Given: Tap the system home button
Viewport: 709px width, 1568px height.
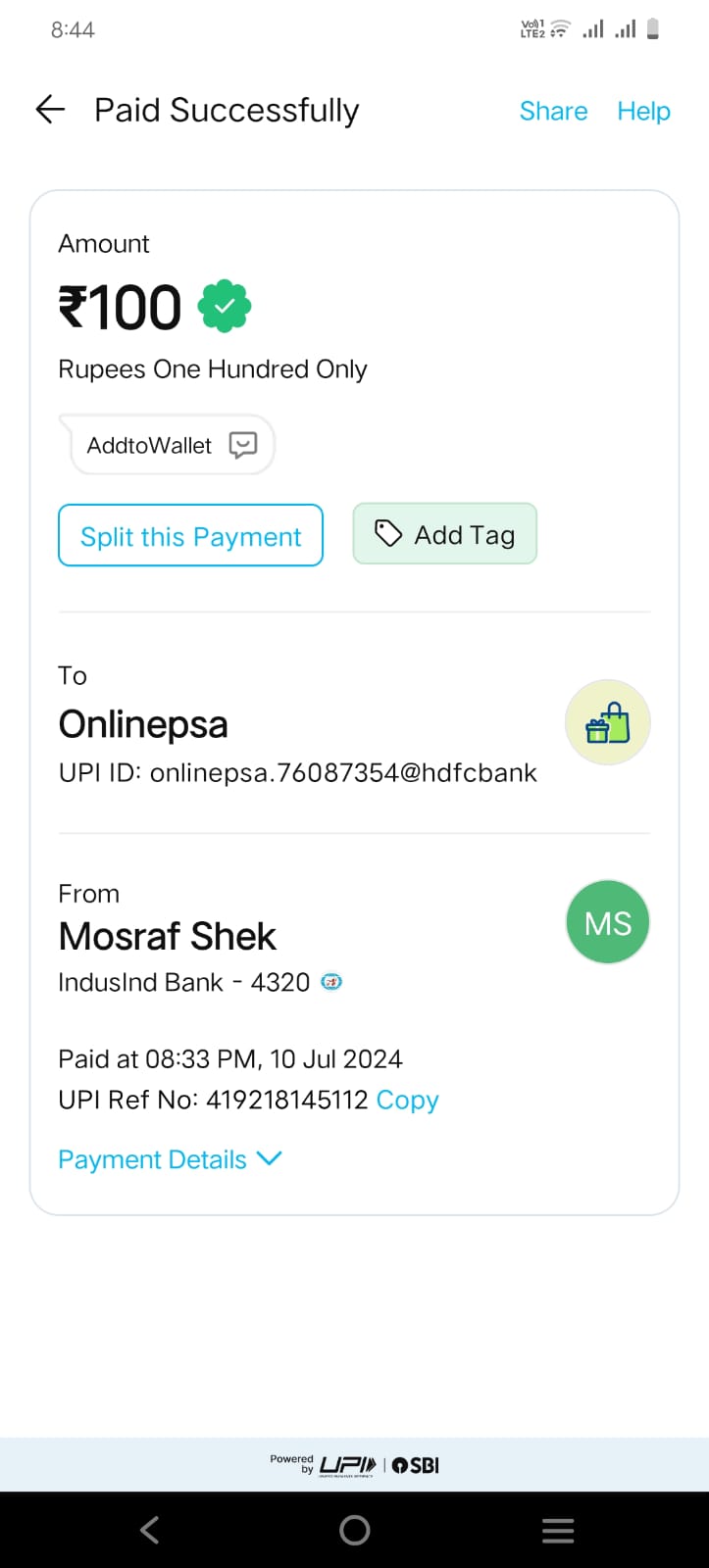Looking at the screenshot, I should coord(354,1530).
